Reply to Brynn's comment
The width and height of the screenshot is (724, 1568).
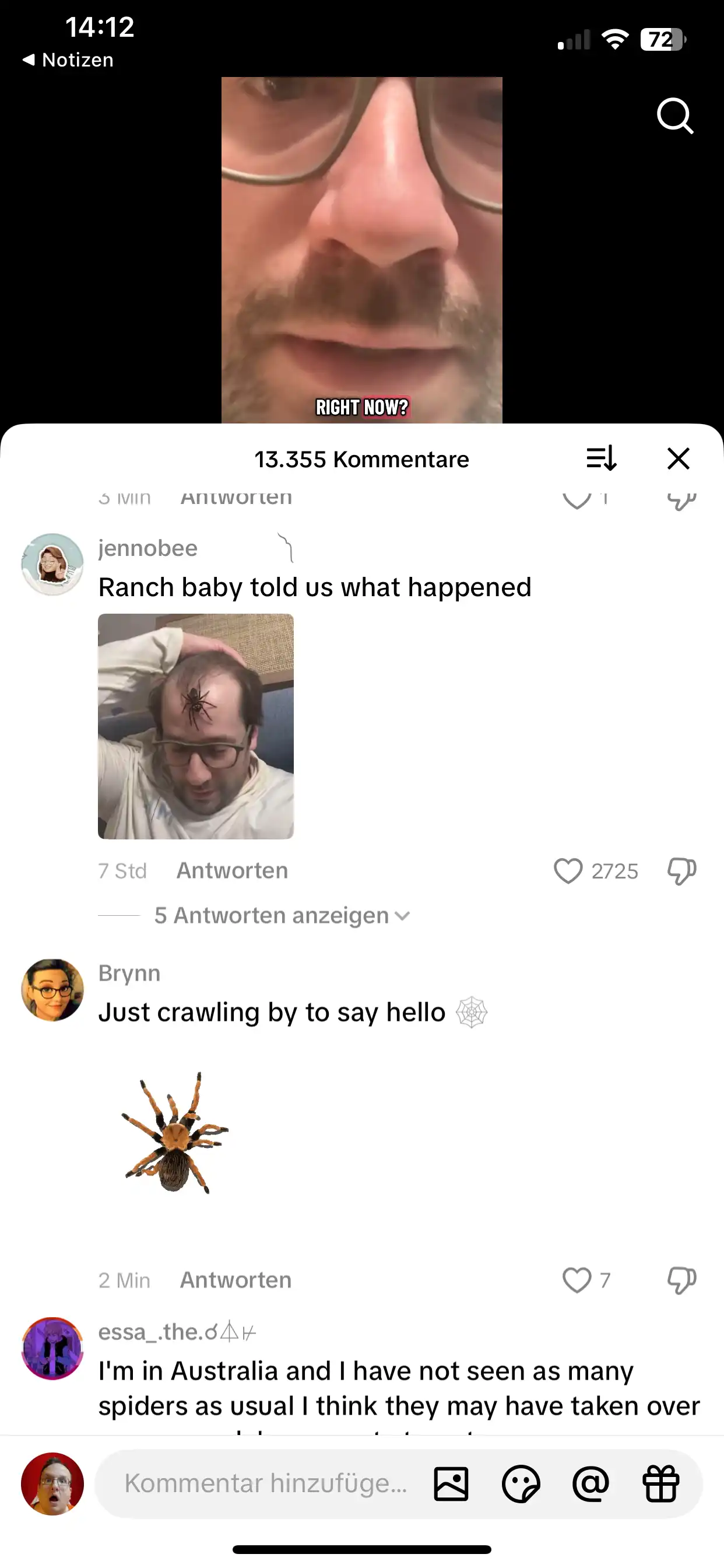click(236, 1279)
